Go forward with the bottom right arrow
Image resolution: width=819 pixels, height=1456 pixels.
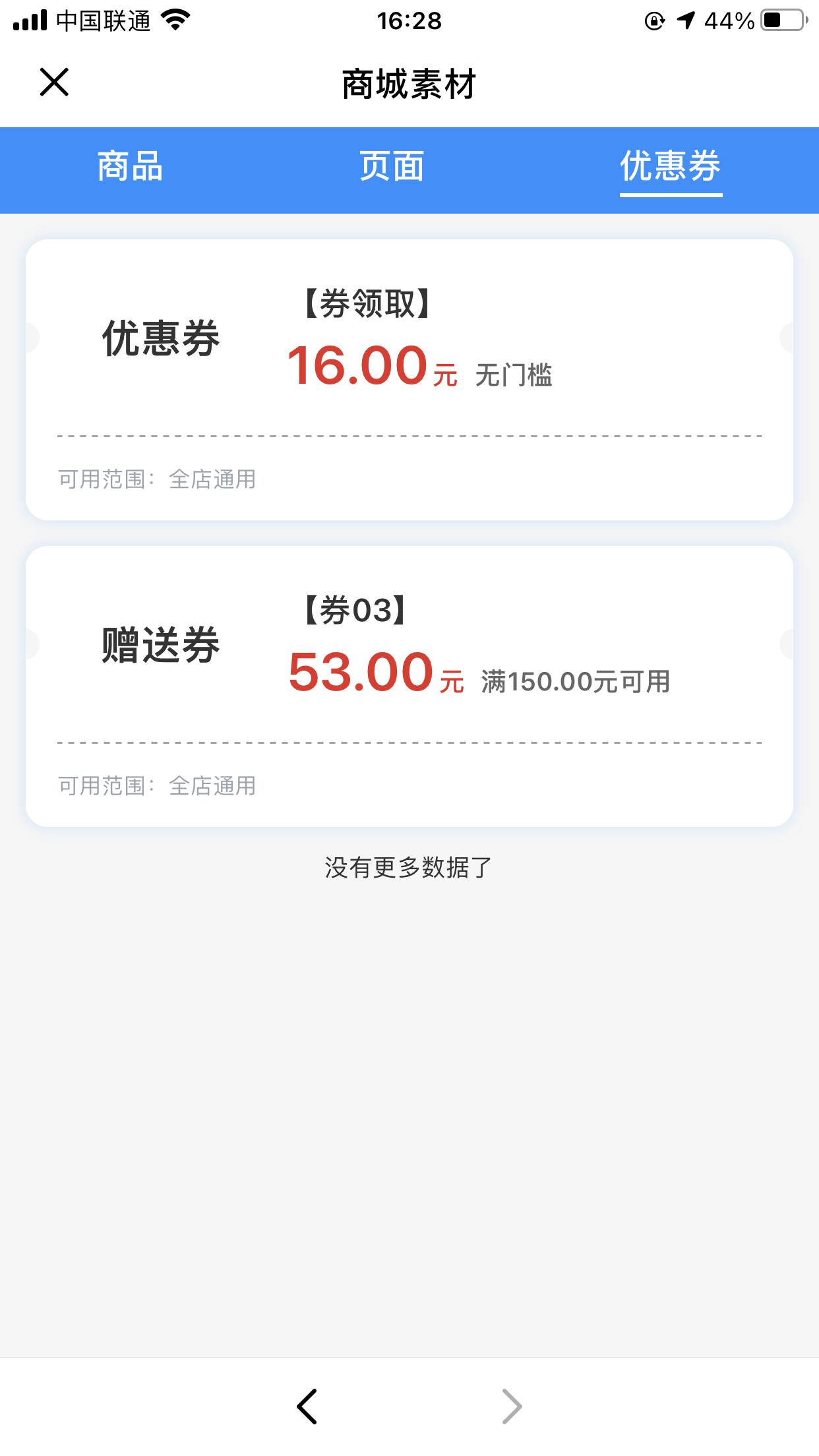[512, 1406]
